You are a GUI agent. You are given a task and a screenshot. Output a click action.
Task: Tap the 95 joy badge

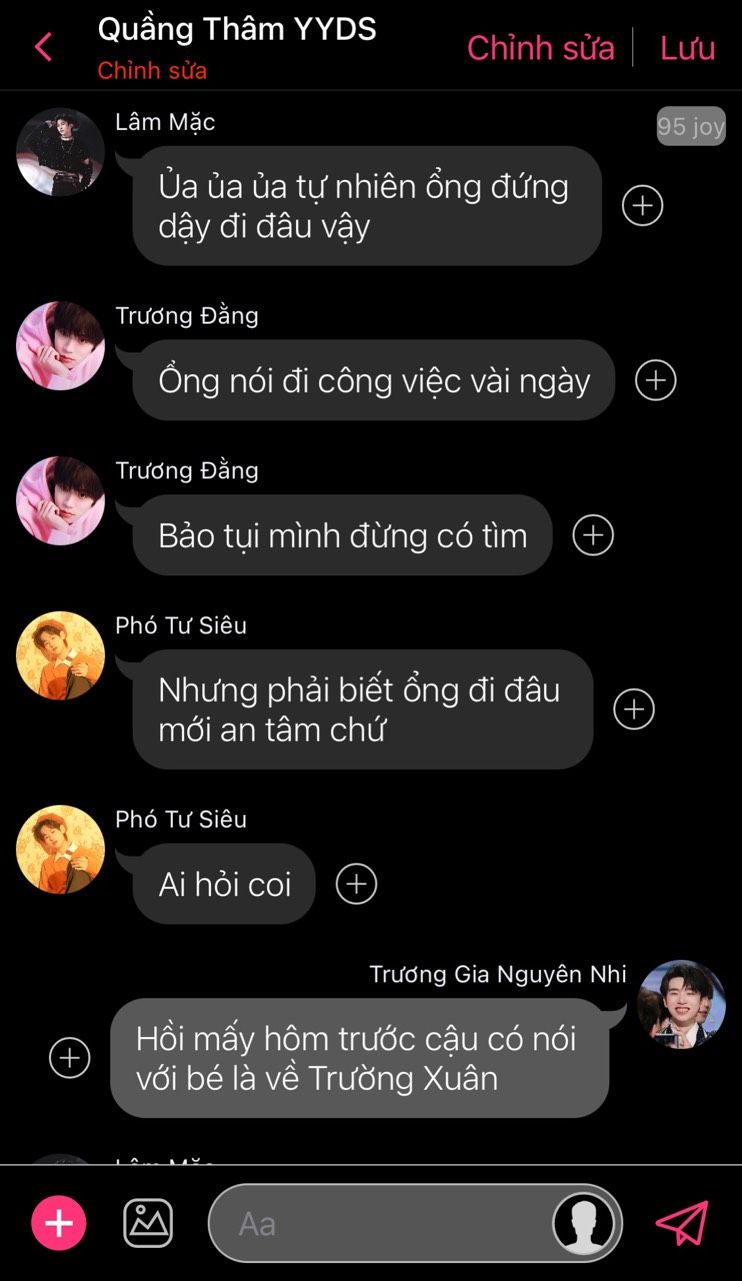[690, 127]
